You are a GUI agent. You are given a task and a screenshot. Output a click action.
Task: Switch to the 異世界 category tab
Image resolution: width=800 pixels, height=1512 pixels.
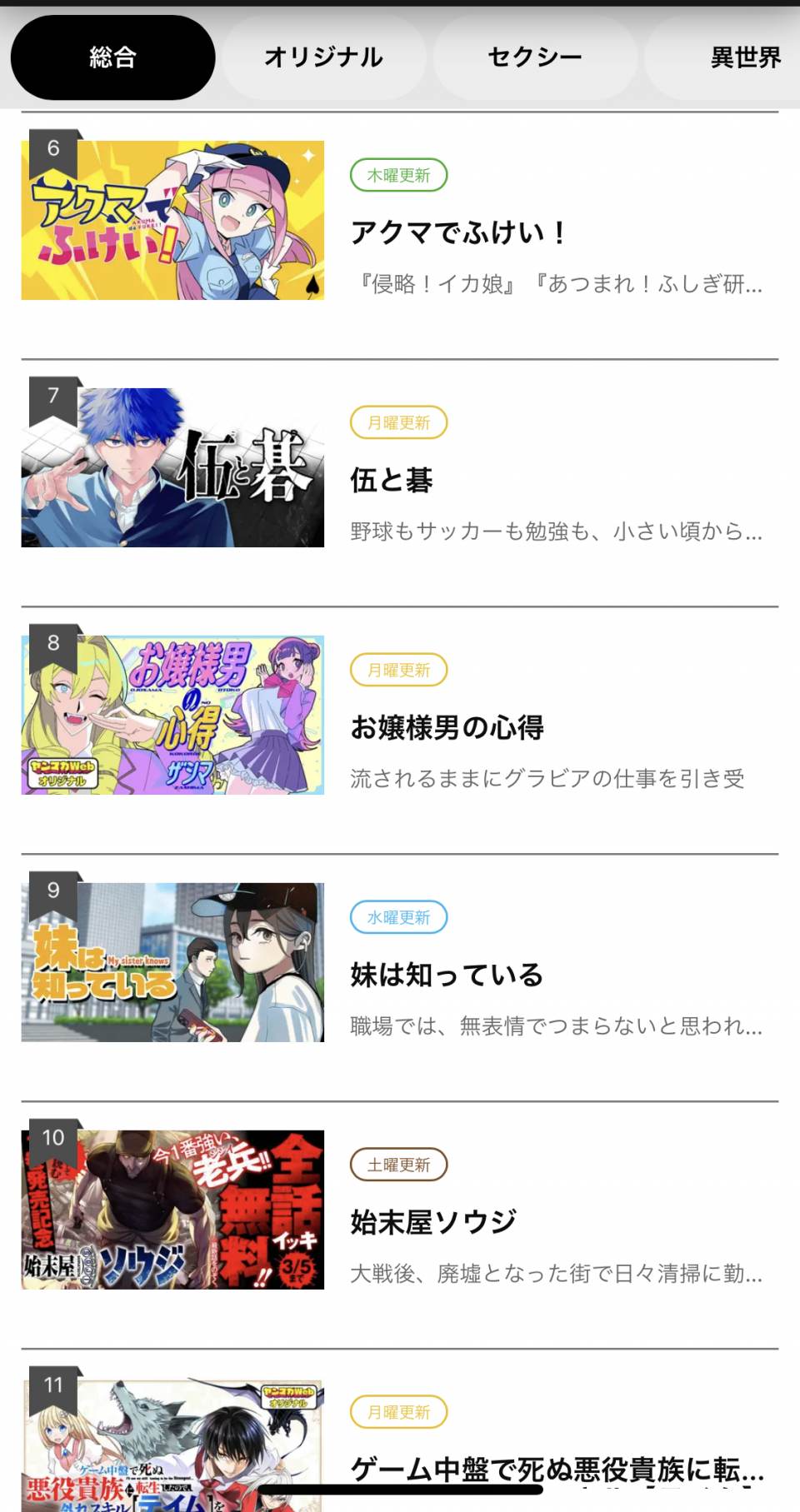[744, 57]
